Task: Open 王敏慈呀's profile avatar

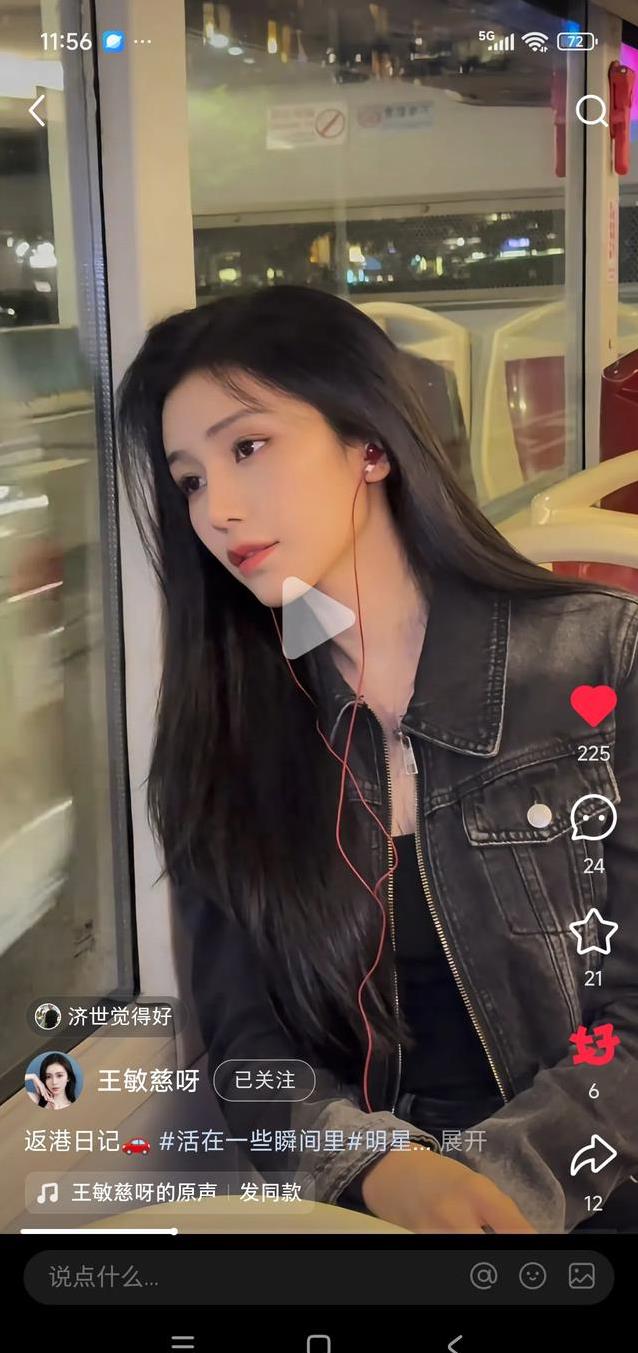Action: point(53,1080)
